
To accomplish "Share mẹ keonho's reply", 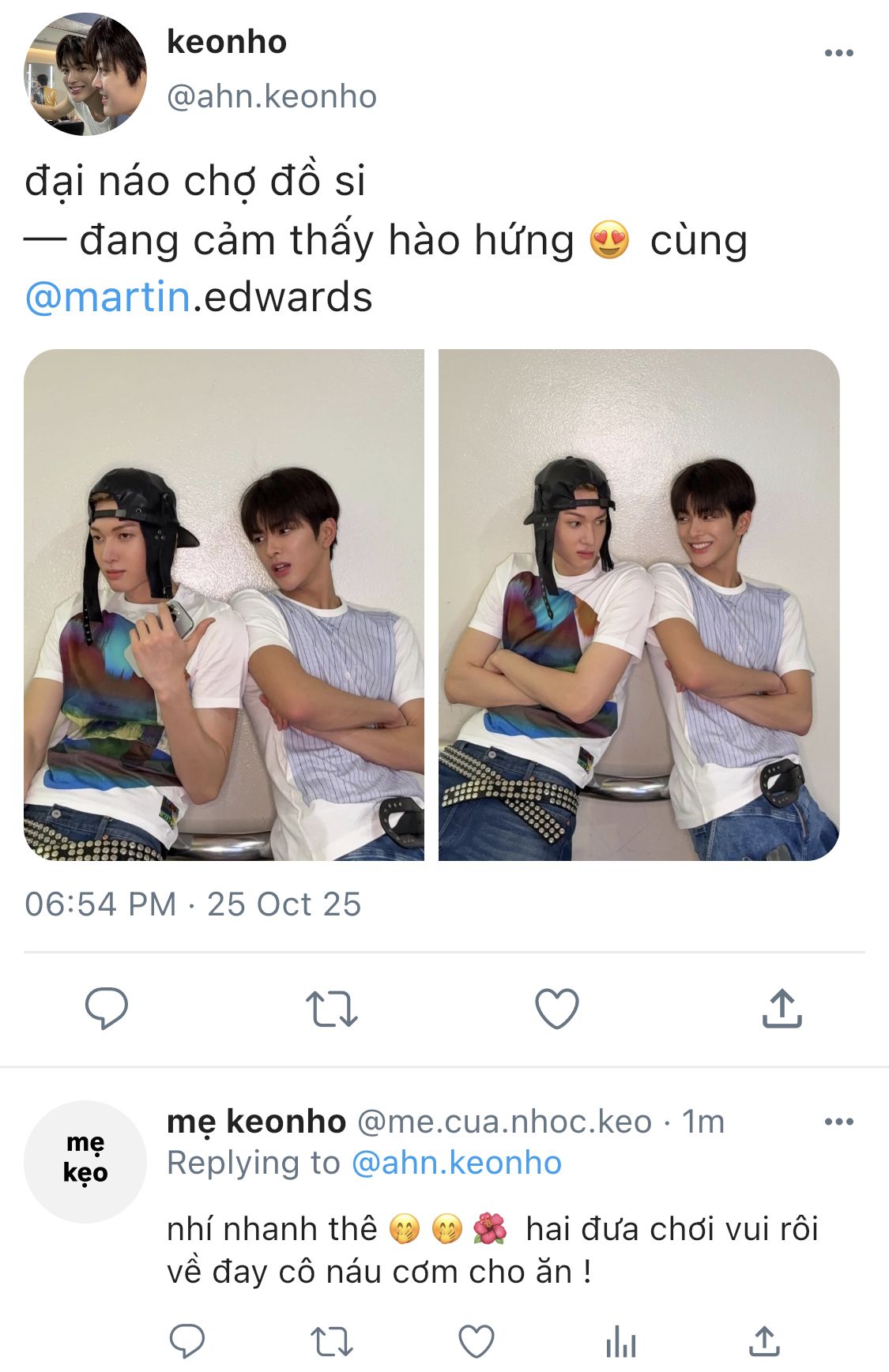I will tap(764, 1340).
